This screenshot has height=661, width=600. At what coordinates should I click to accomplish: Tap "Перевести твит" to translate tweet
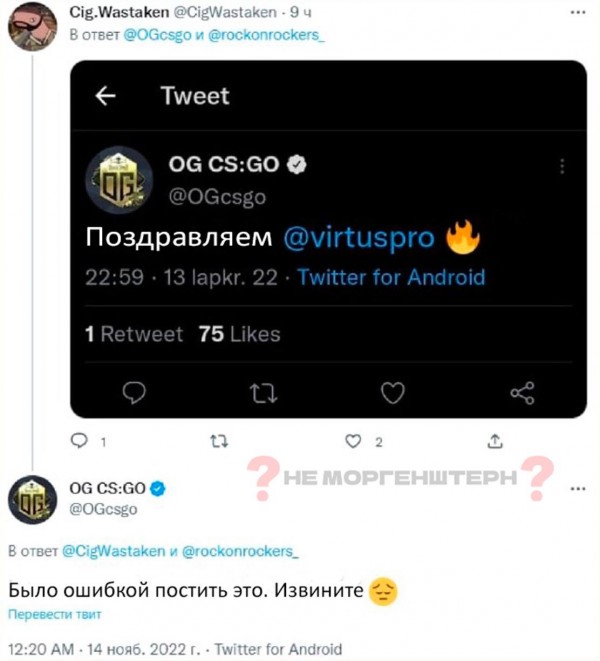pyautogui.click(x=55, y=613)
